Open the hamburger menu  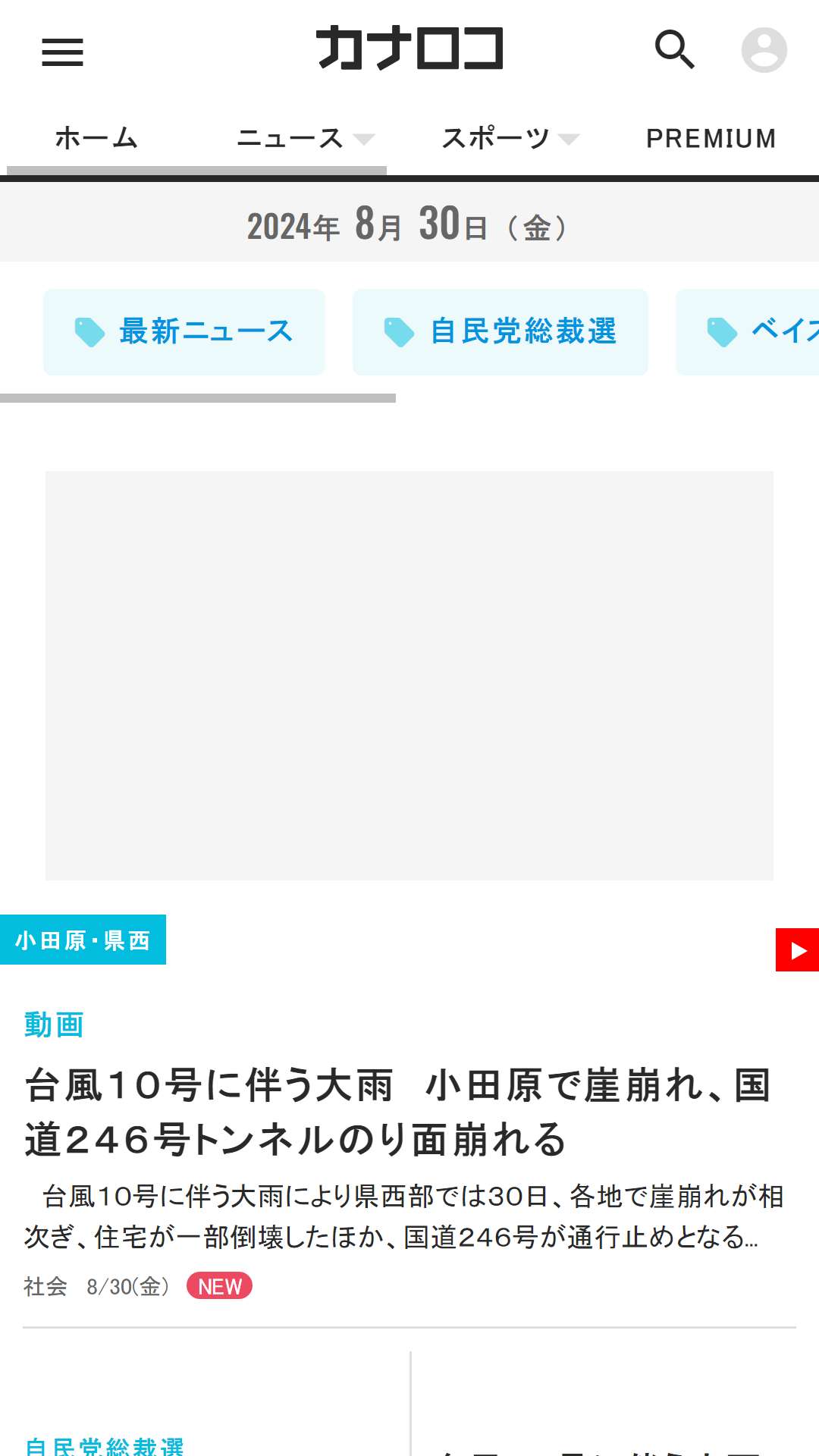[62, 52]
